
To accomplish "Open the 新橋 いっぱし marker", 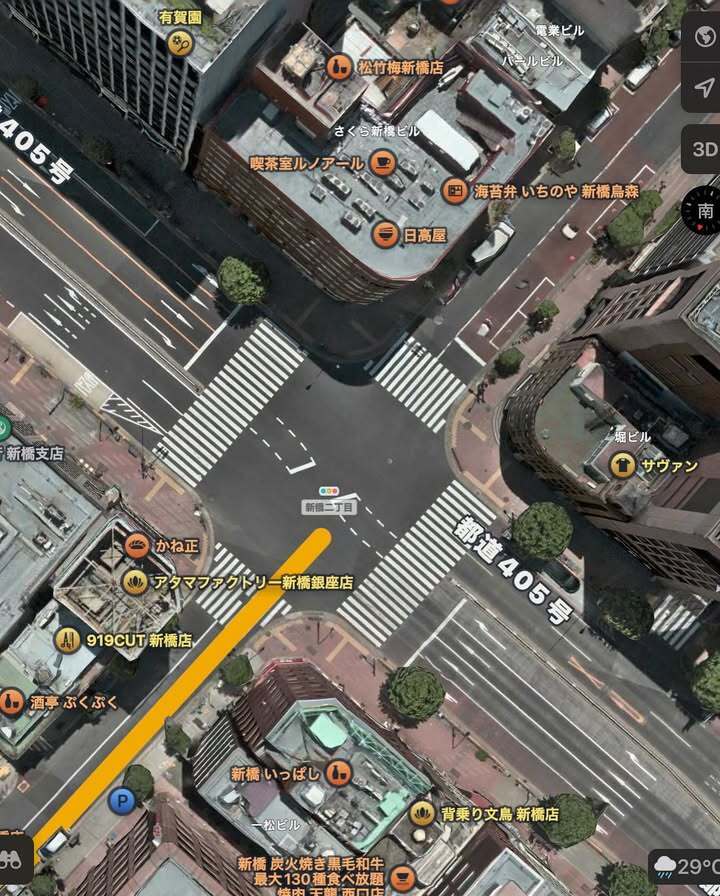I will point(339,773).
